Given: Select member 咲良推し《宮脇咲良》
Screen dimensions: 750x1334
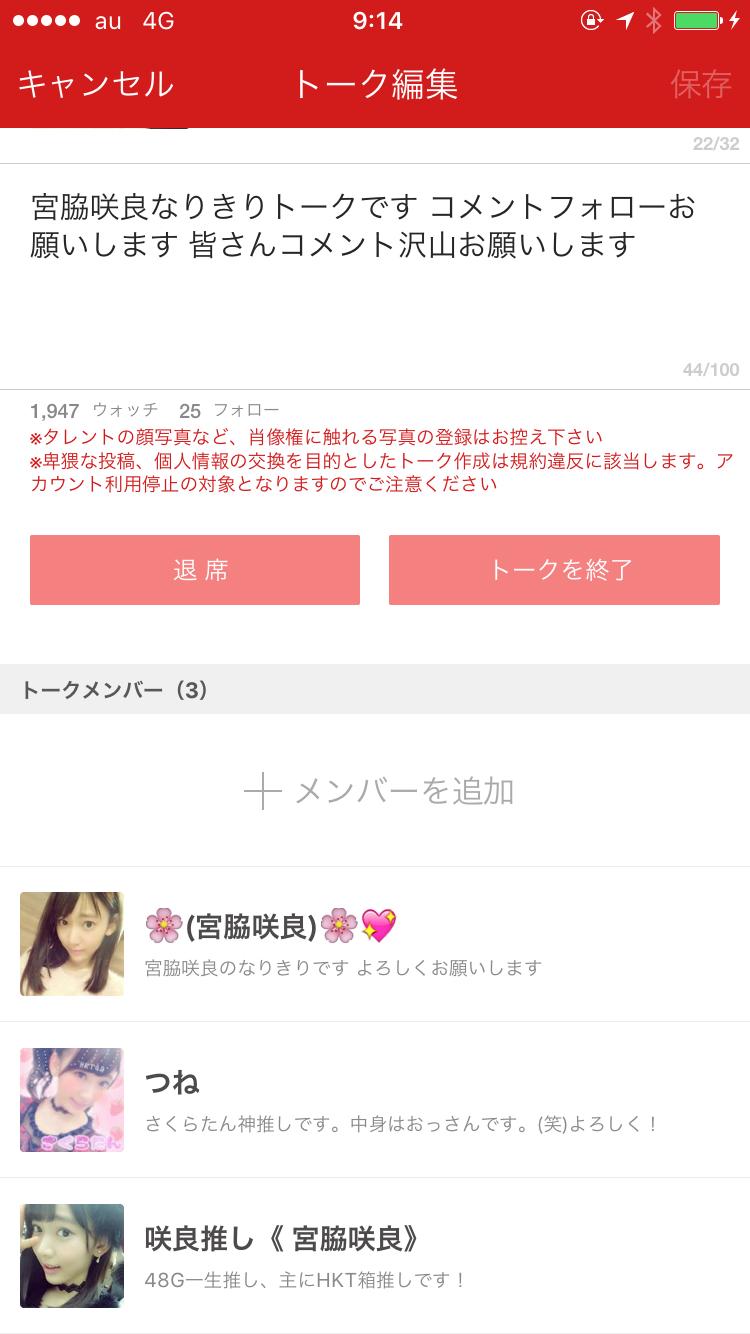Looking at the screenshot, I should [x=375, y=1256].
